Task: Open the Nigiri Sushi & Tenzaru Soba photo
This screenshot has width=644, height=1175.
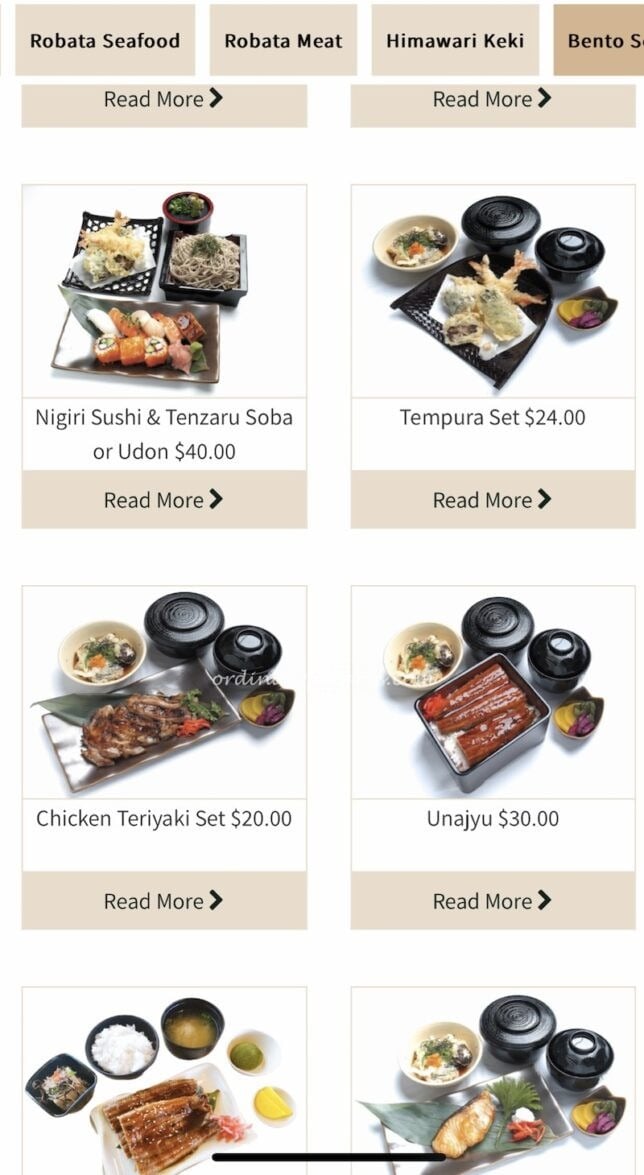Action: pos(164,291)
